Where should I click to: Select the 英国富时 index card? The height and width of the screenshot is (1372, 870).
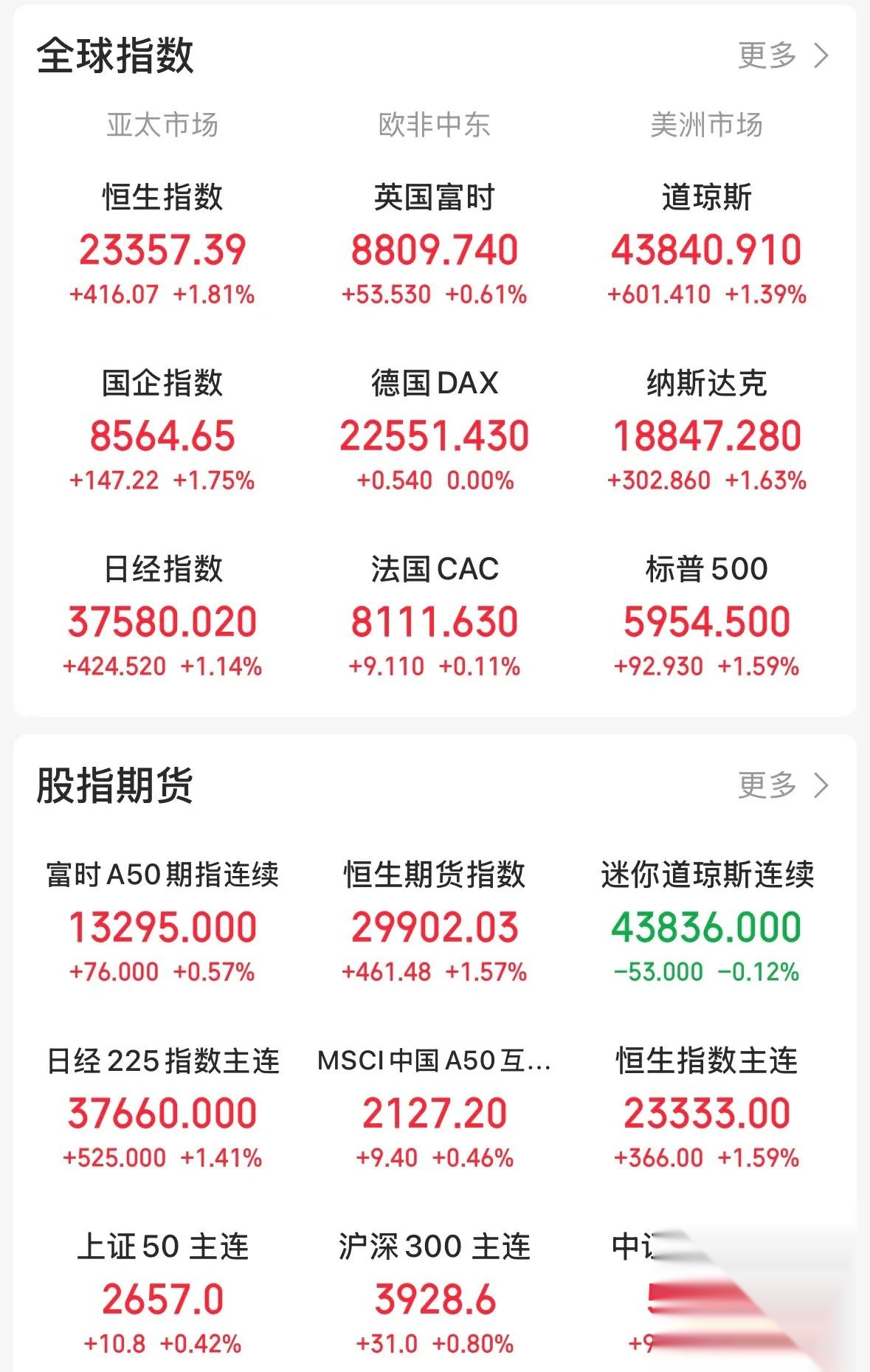click(x=435, y=244)
